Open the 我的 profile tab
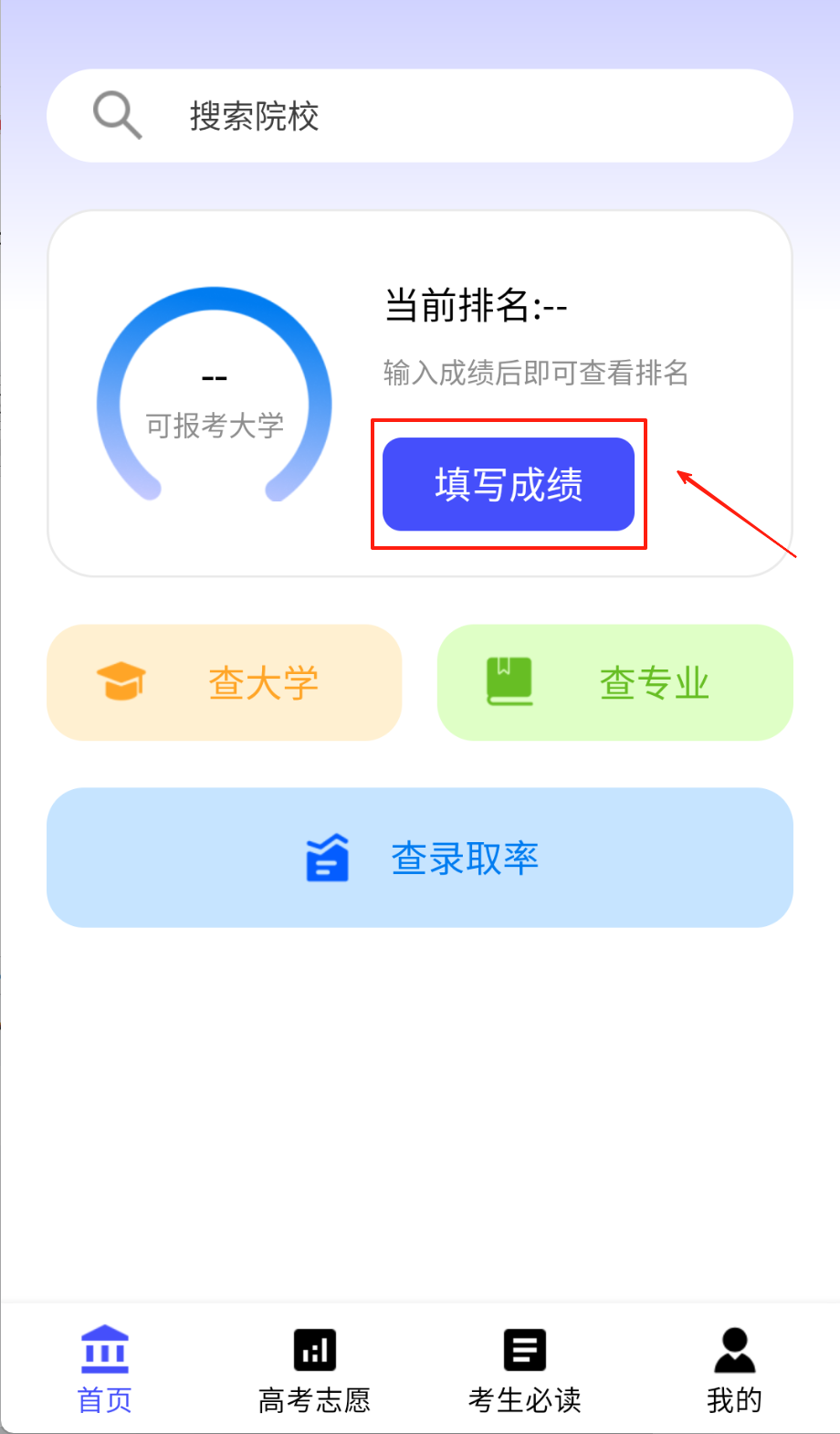 [734, 1368]
